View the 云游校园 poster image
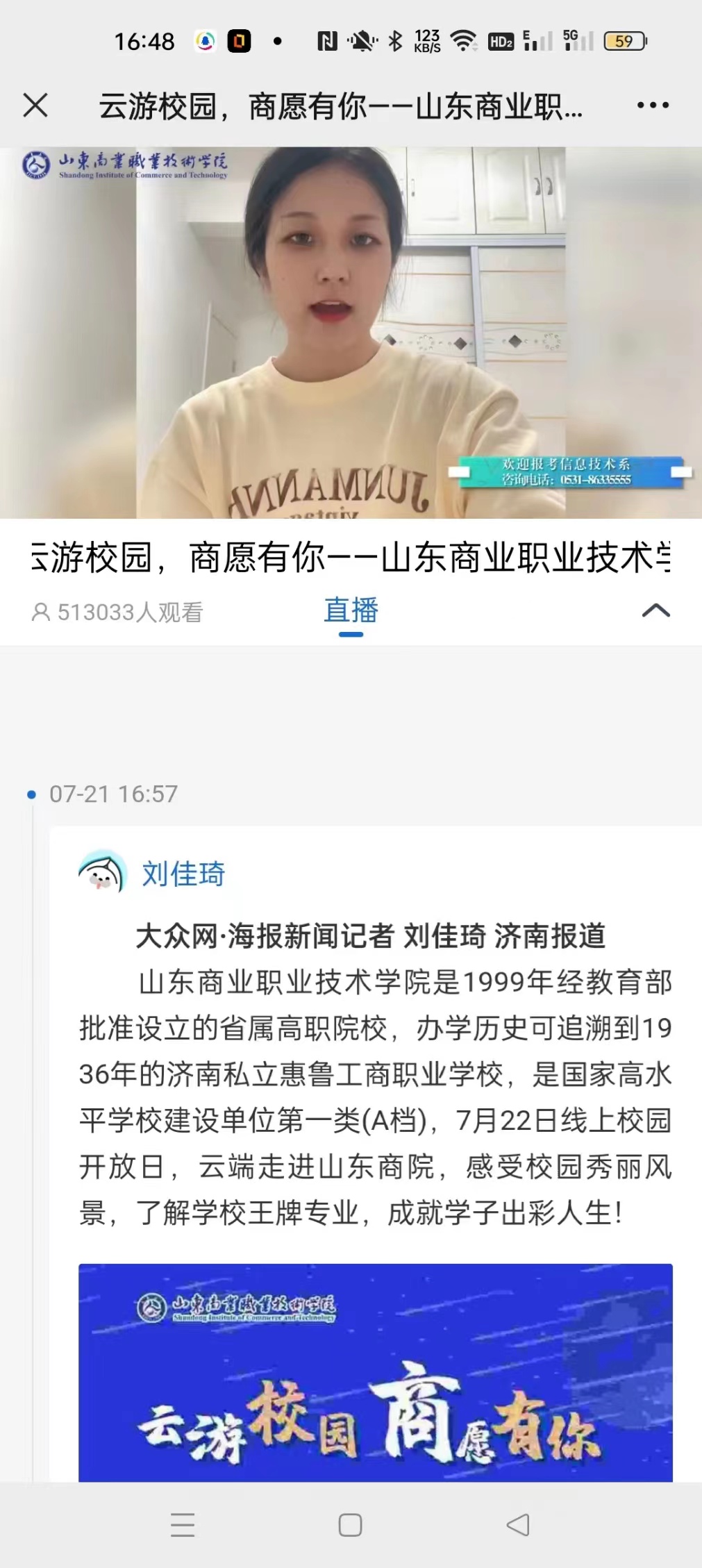702x1568 pixels. pyautogui.click(x=375, y=1371)
